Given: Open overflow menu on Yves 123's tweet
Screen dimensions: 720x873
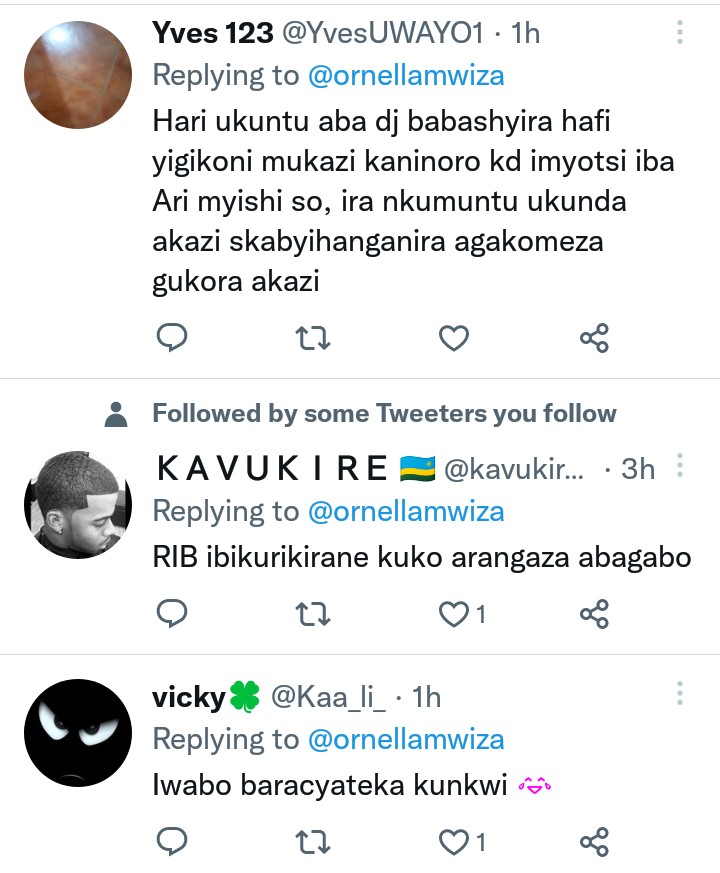Looking at the screenshot, I should [680, 34].
